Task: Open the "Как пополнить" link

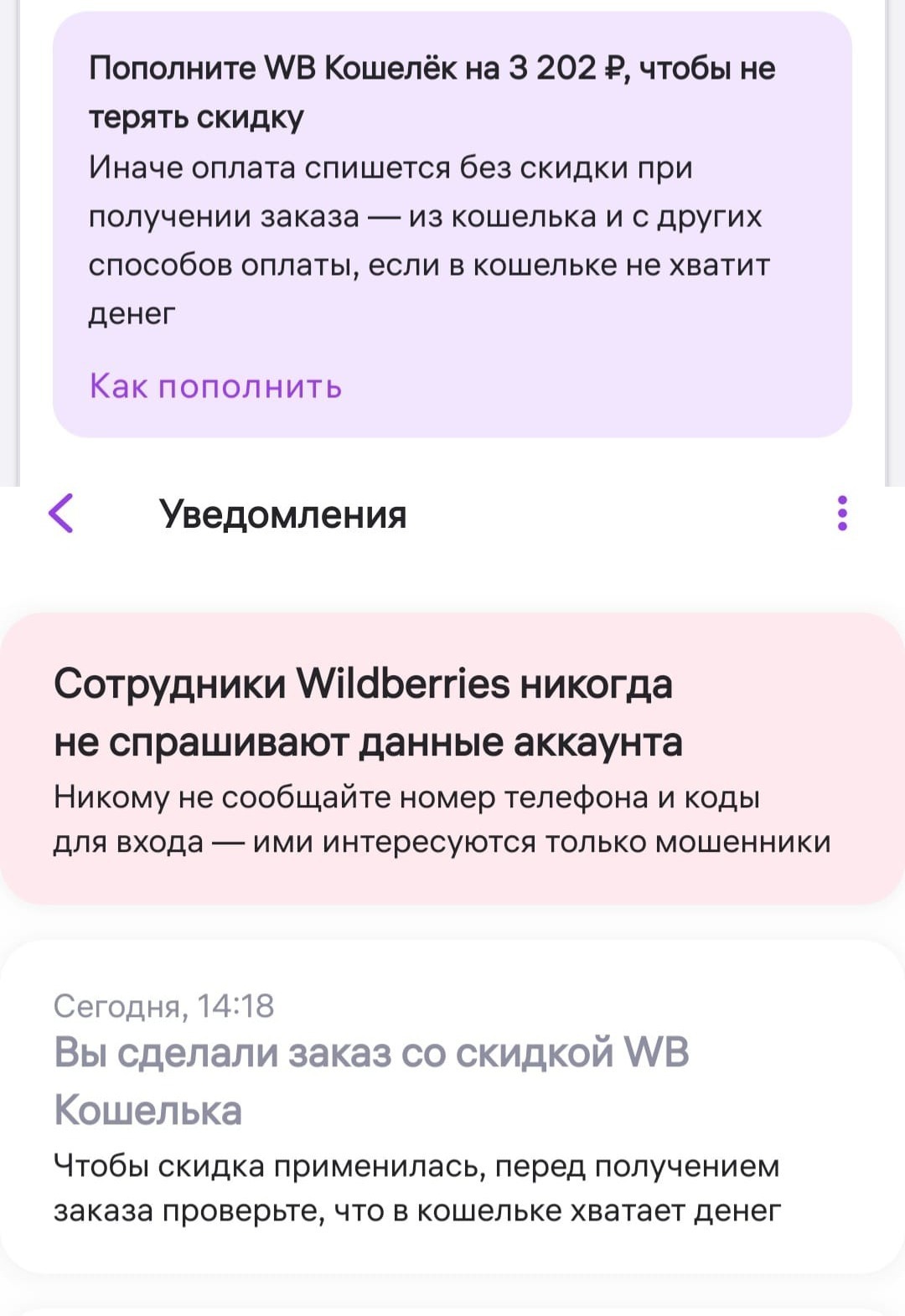Action: click(215, 386)
